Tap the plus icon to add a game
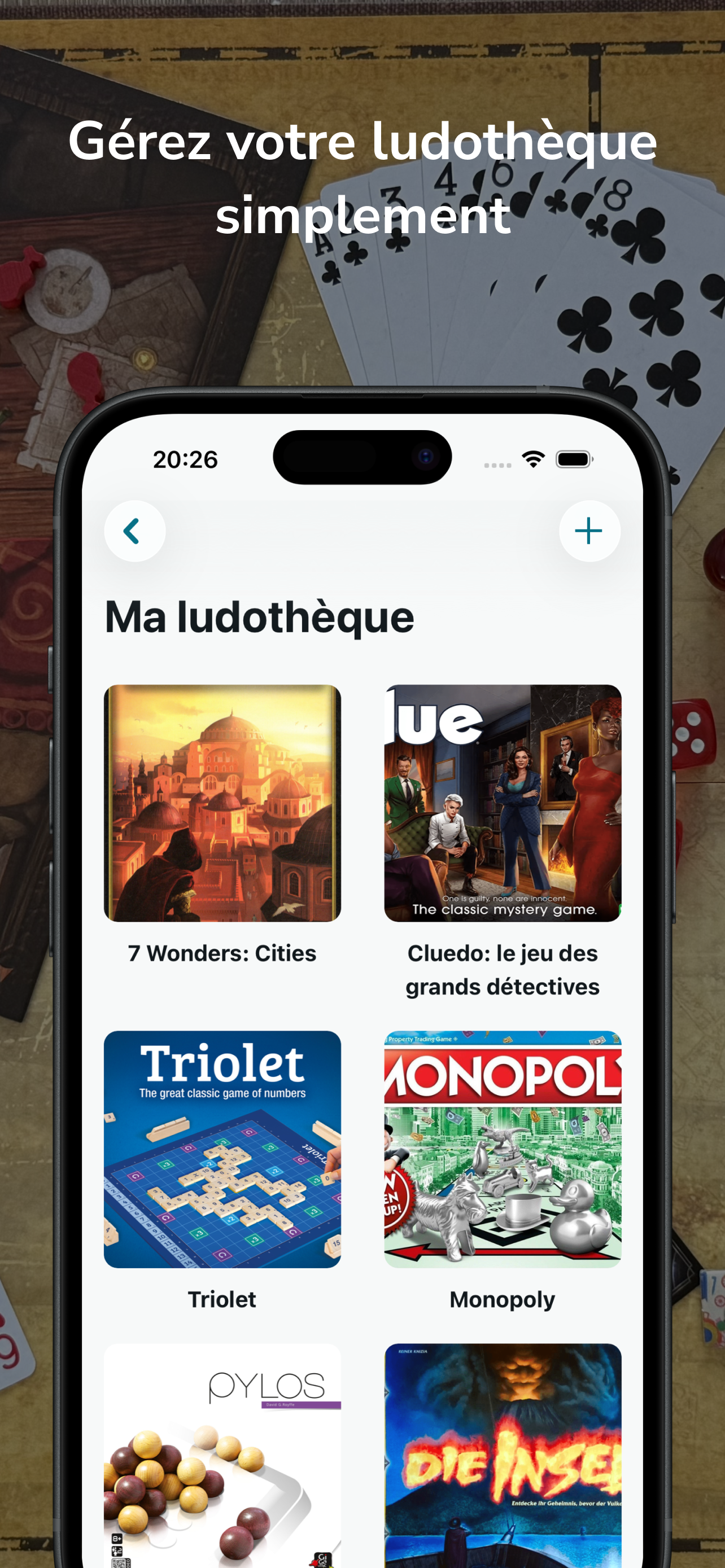Screen dimensions: 725x1568 click(589, 531)
